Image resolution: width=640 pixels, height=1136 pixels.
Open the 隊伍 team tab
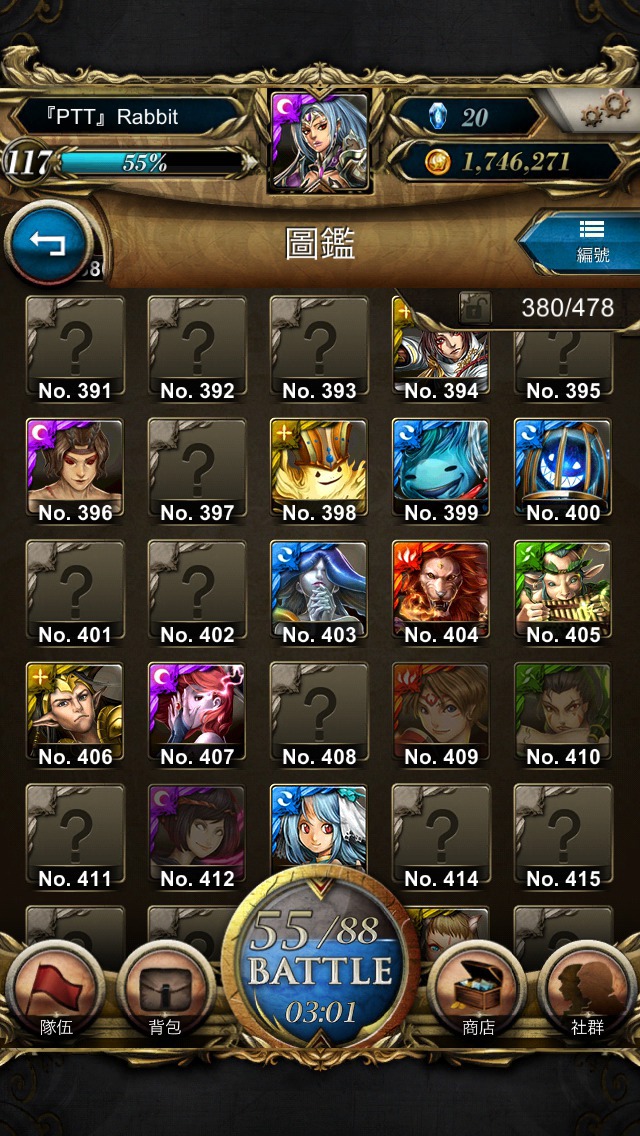pyautogui.click(x=55, y=988)
